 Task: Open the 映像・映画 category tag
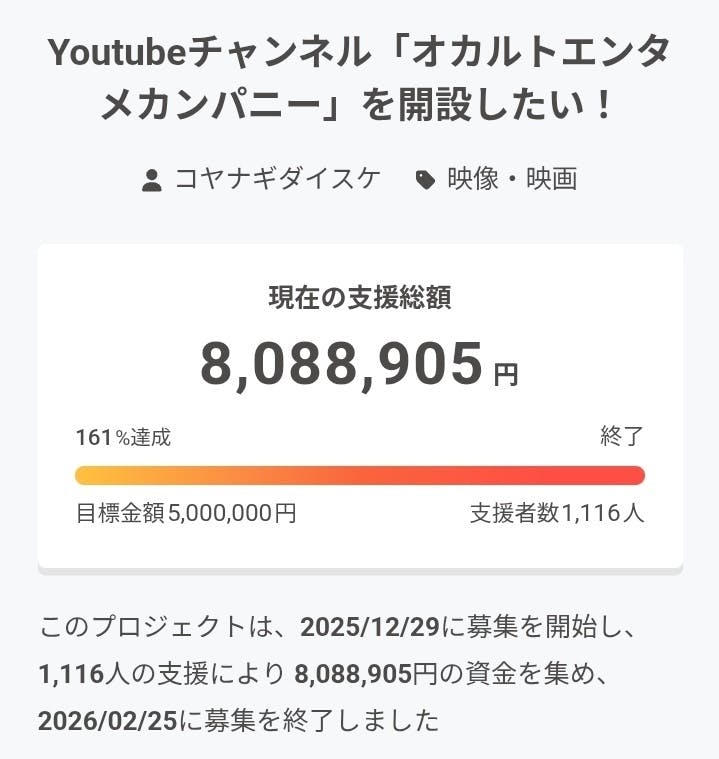(496, 180)
